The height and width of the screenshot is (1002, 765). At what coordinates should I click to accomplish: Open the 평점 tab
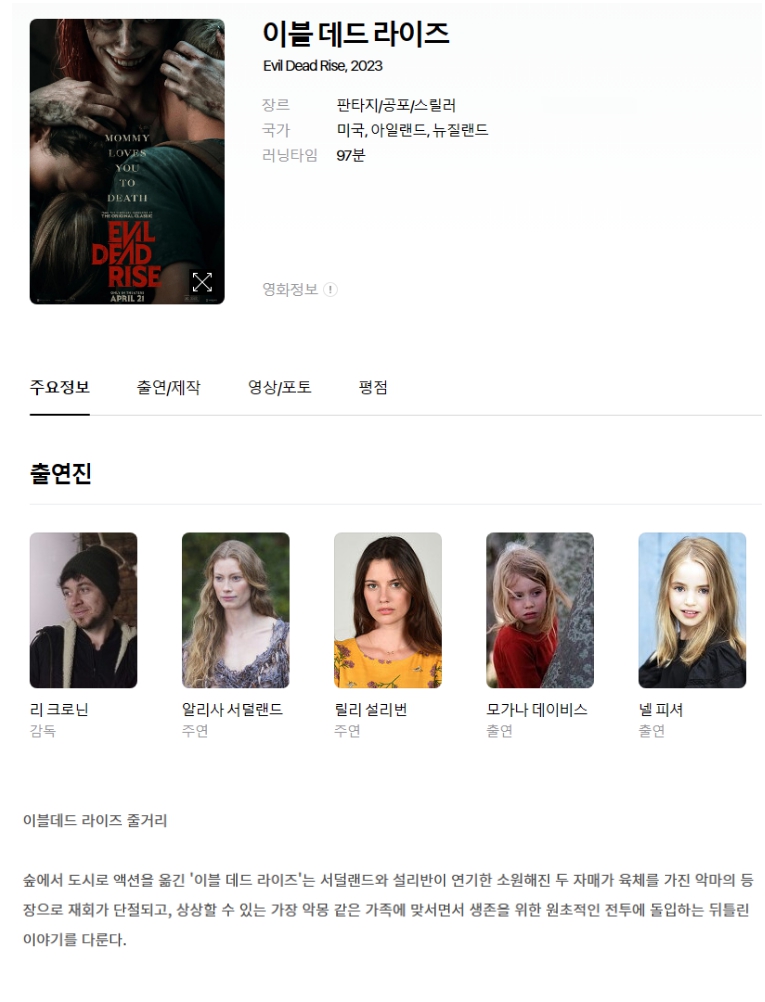[373, 388]
